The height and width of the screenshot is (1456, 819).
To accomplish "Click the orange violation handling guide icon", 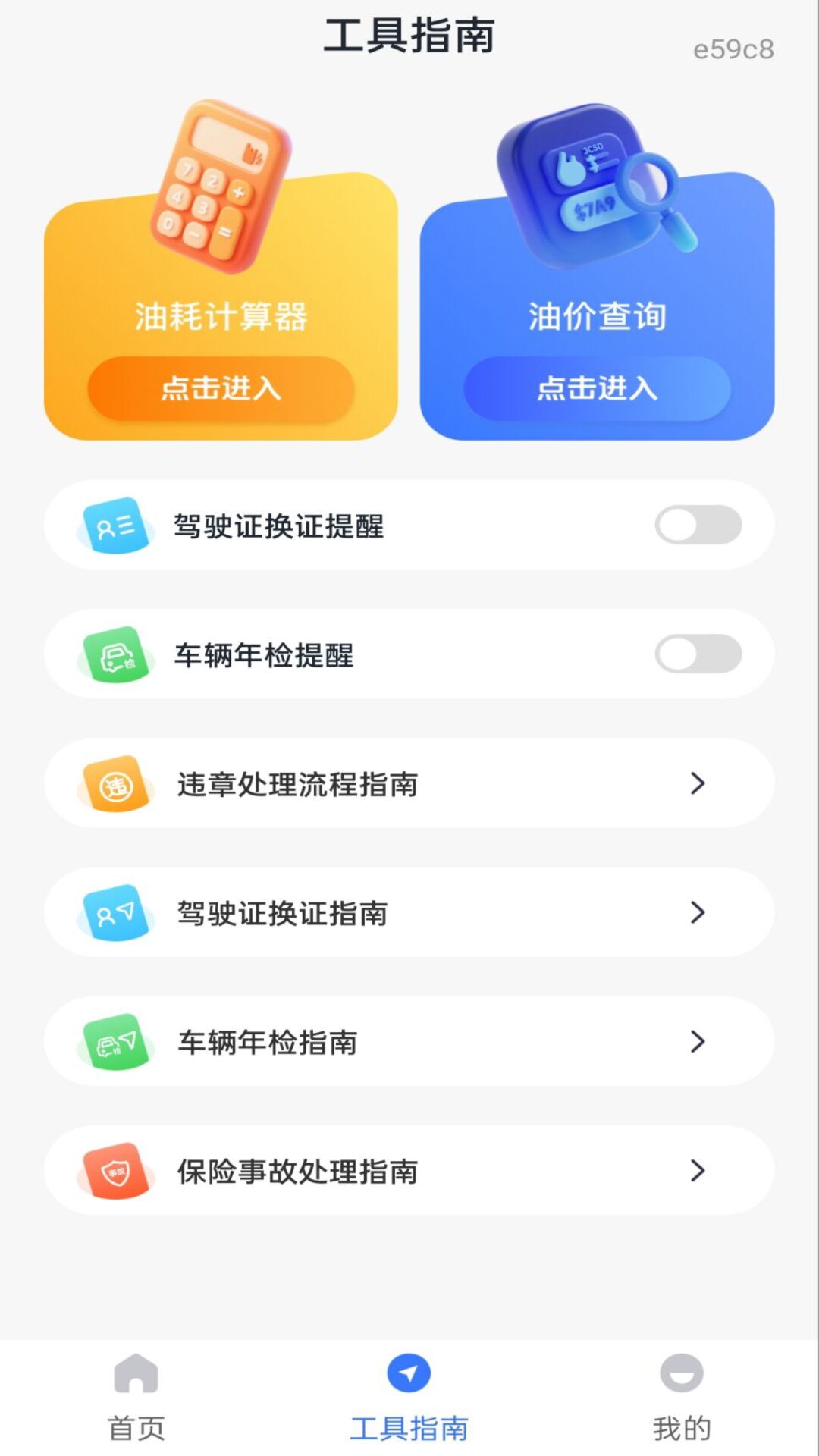I will (115, 783).
